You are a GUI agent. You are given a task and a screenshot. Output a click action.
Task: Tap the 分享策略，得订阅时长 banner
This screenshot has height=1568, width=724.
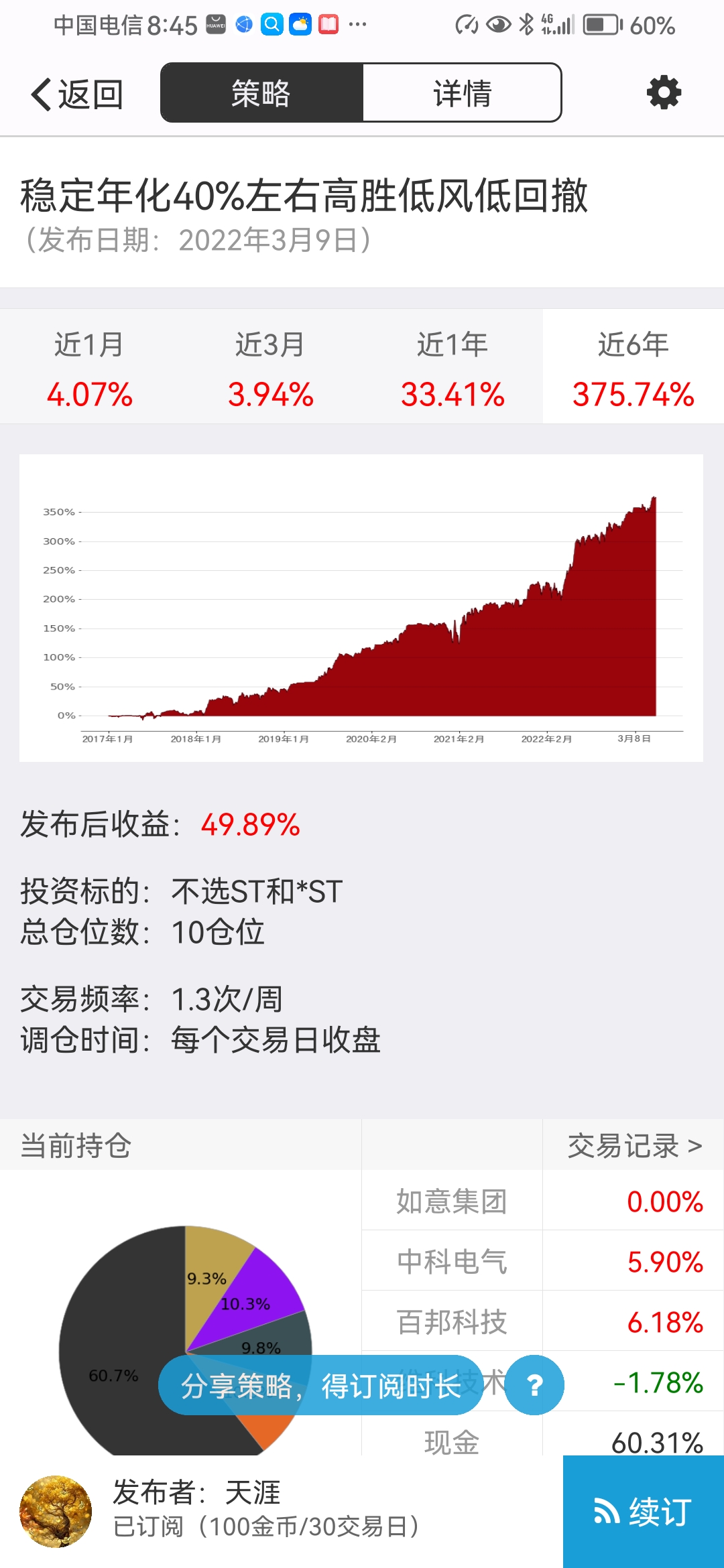[x=320, y=1385]
